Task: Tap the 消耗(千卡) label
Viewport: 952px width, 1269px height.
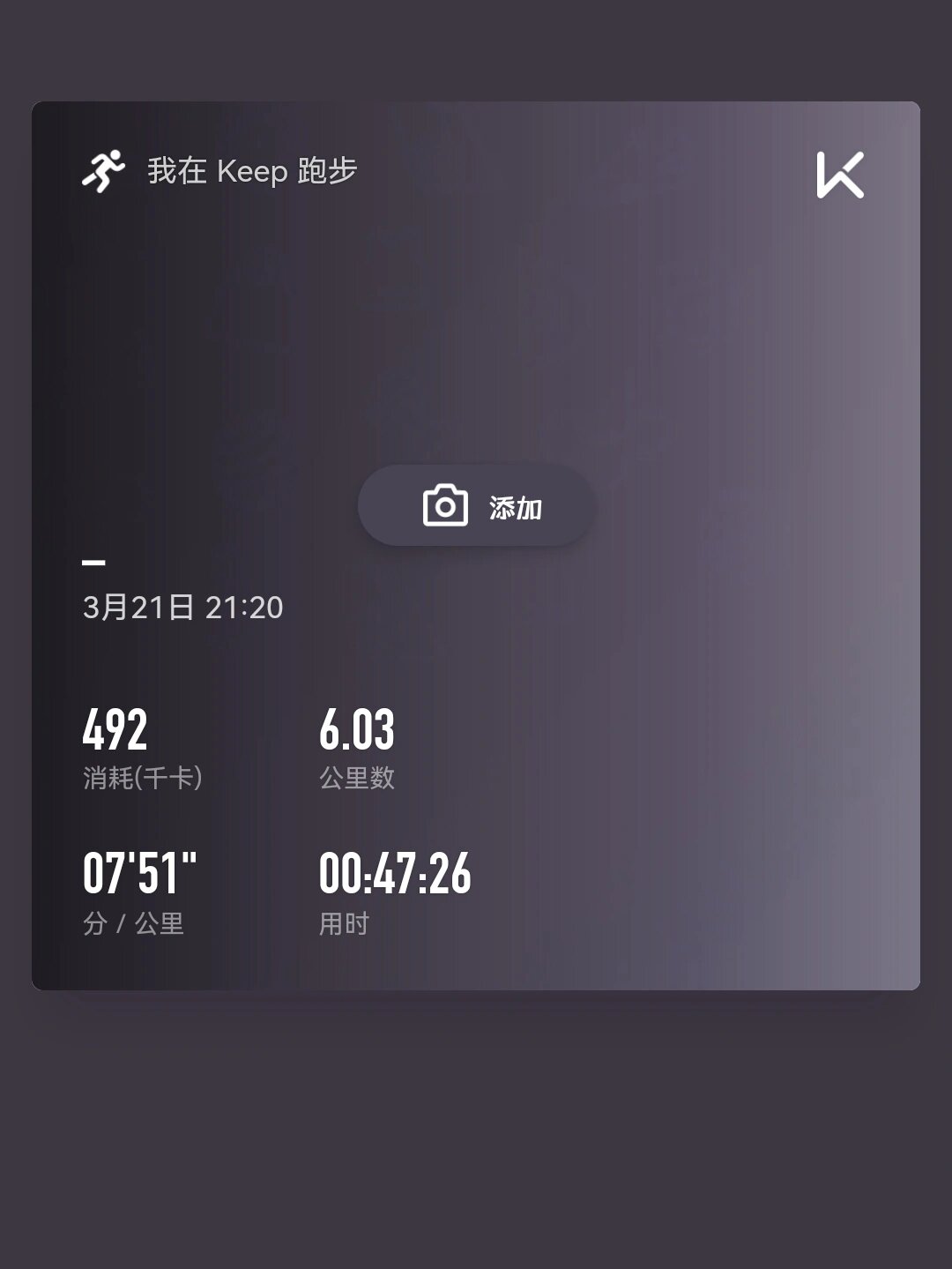Action: 144,778
